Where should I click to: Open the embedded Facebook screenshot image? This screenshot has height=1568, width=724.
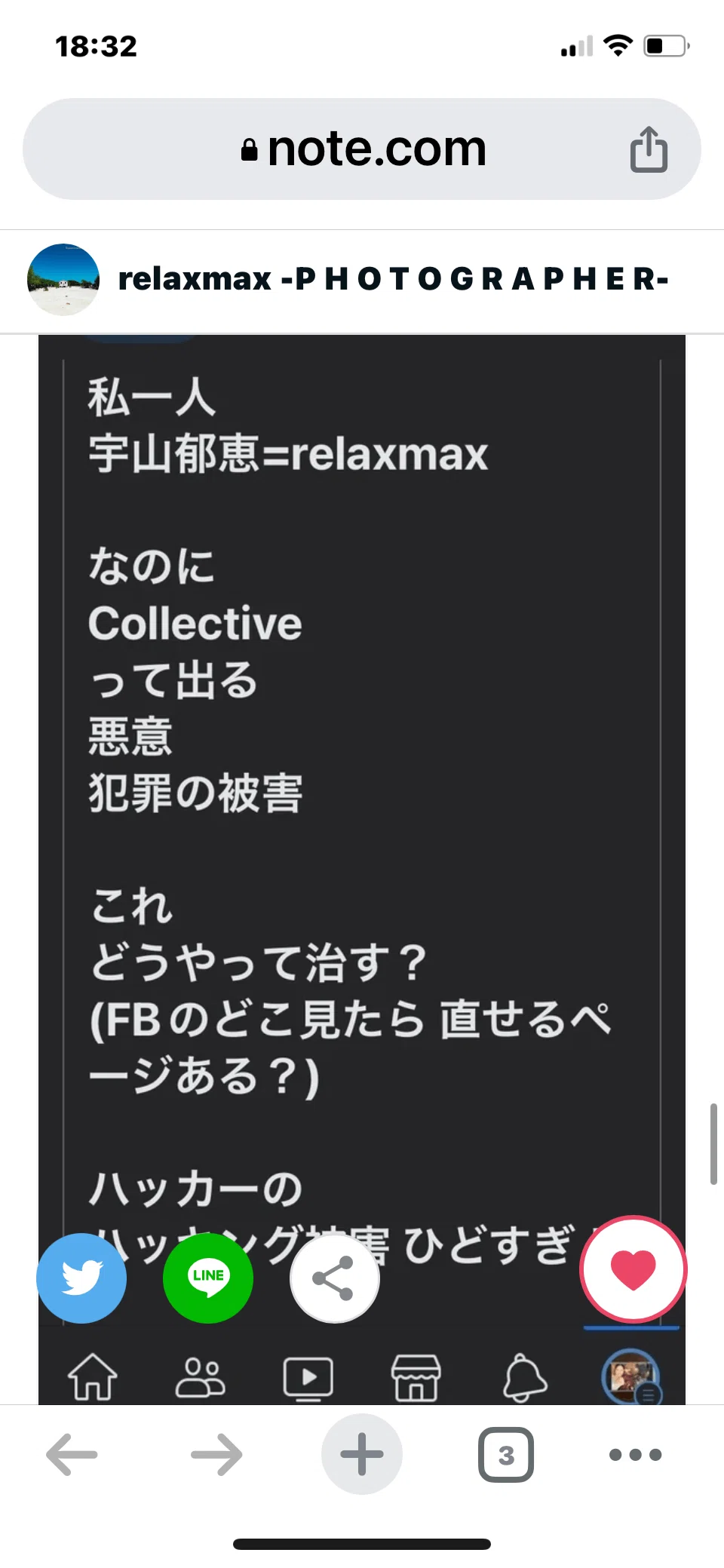(x=362, y=869)
